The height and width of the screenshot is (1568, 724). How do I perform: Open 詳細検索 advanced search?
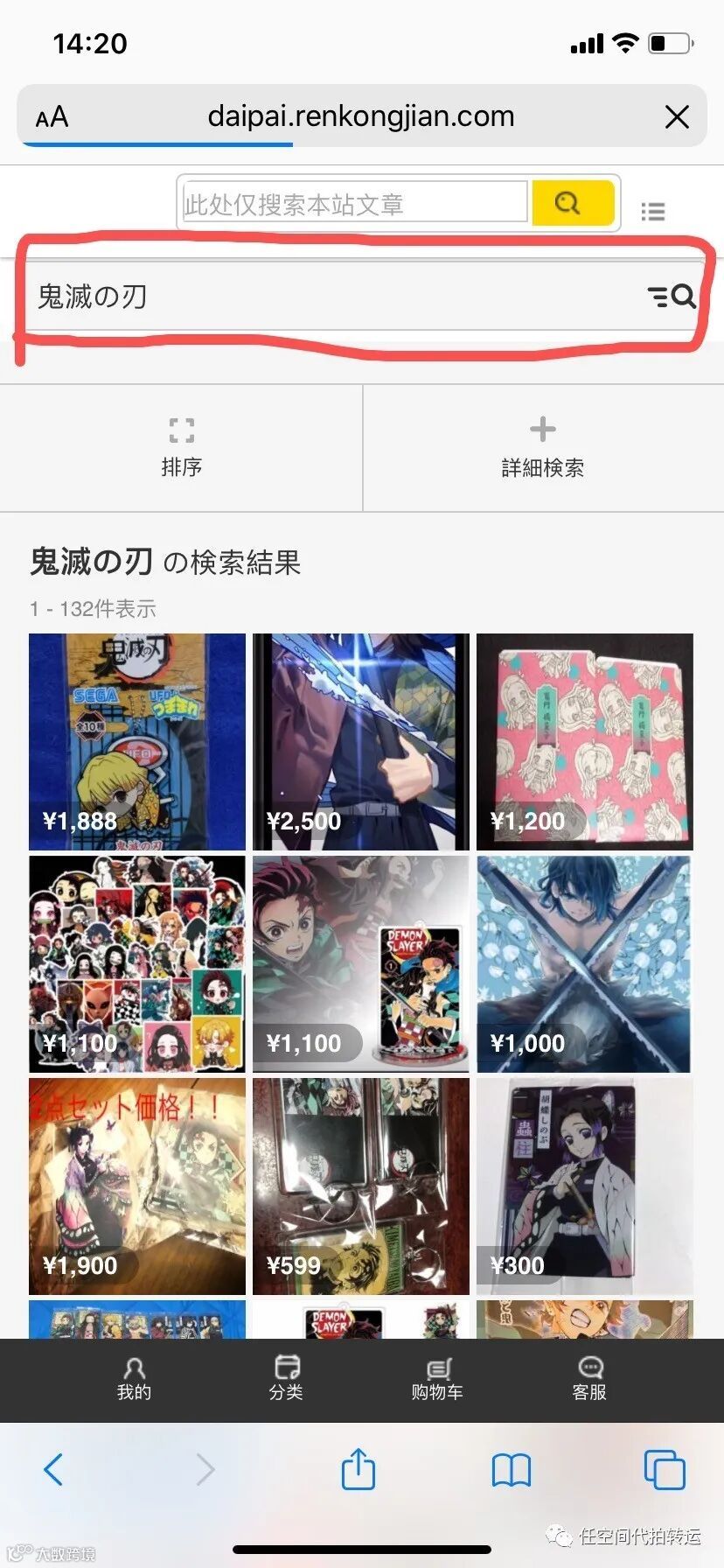tap(542, 447)
